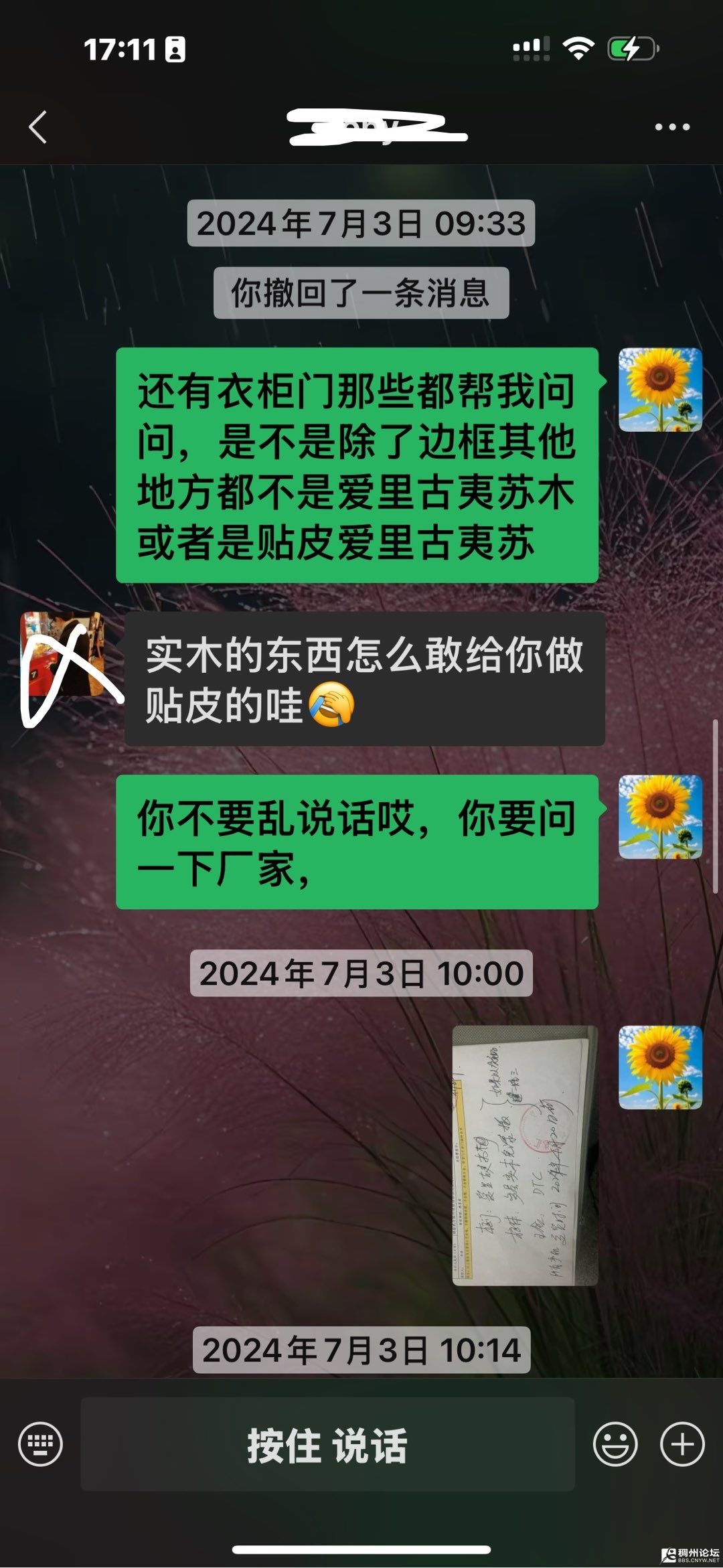Open the emoji sticker panel
Image resolution: width=723 pixels, height=1568 pixels.
[x=615, y=1444]
